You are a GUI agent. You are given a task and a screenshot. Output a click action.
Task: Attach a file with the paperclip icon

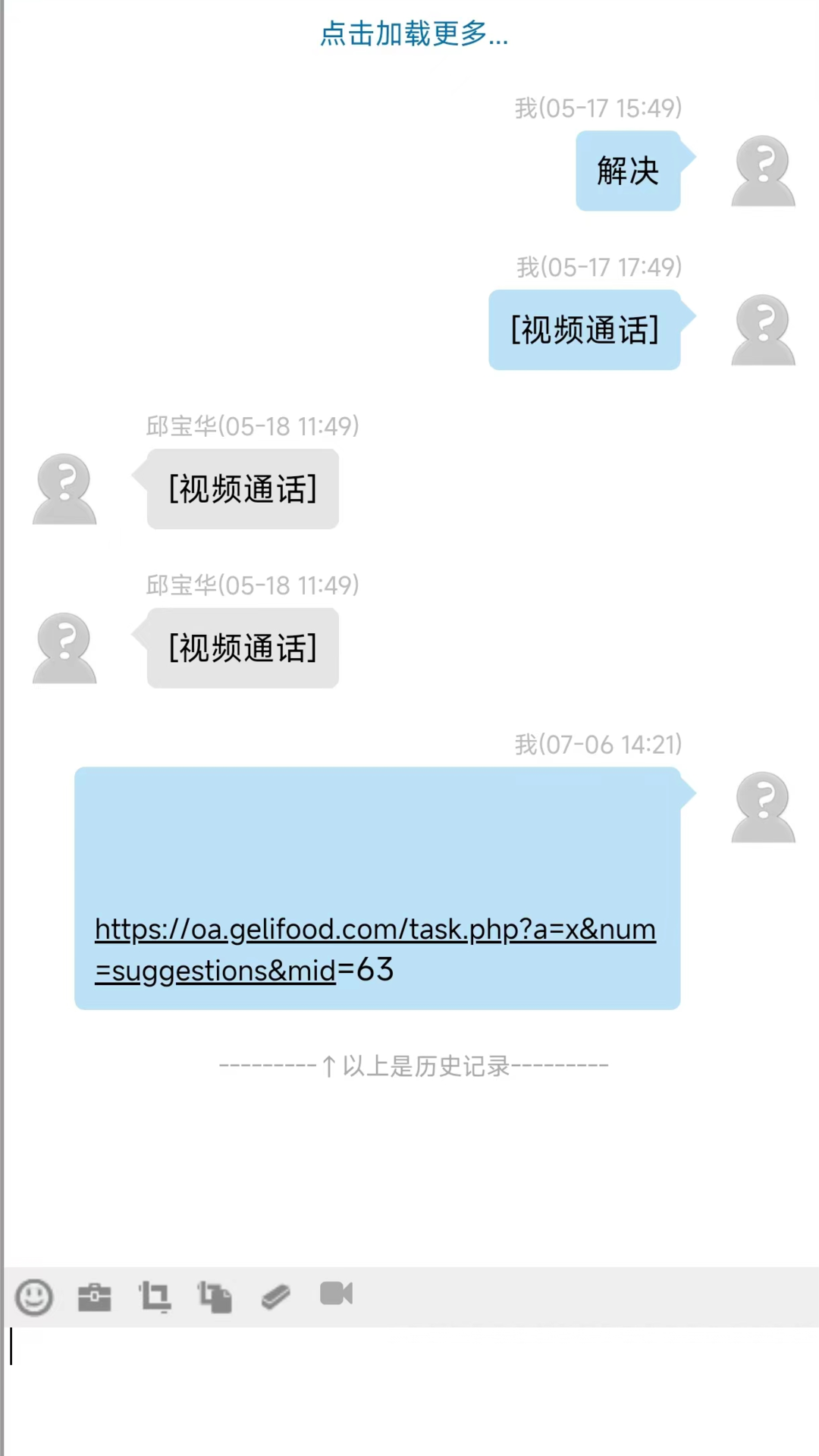[x=275, y=1297]
